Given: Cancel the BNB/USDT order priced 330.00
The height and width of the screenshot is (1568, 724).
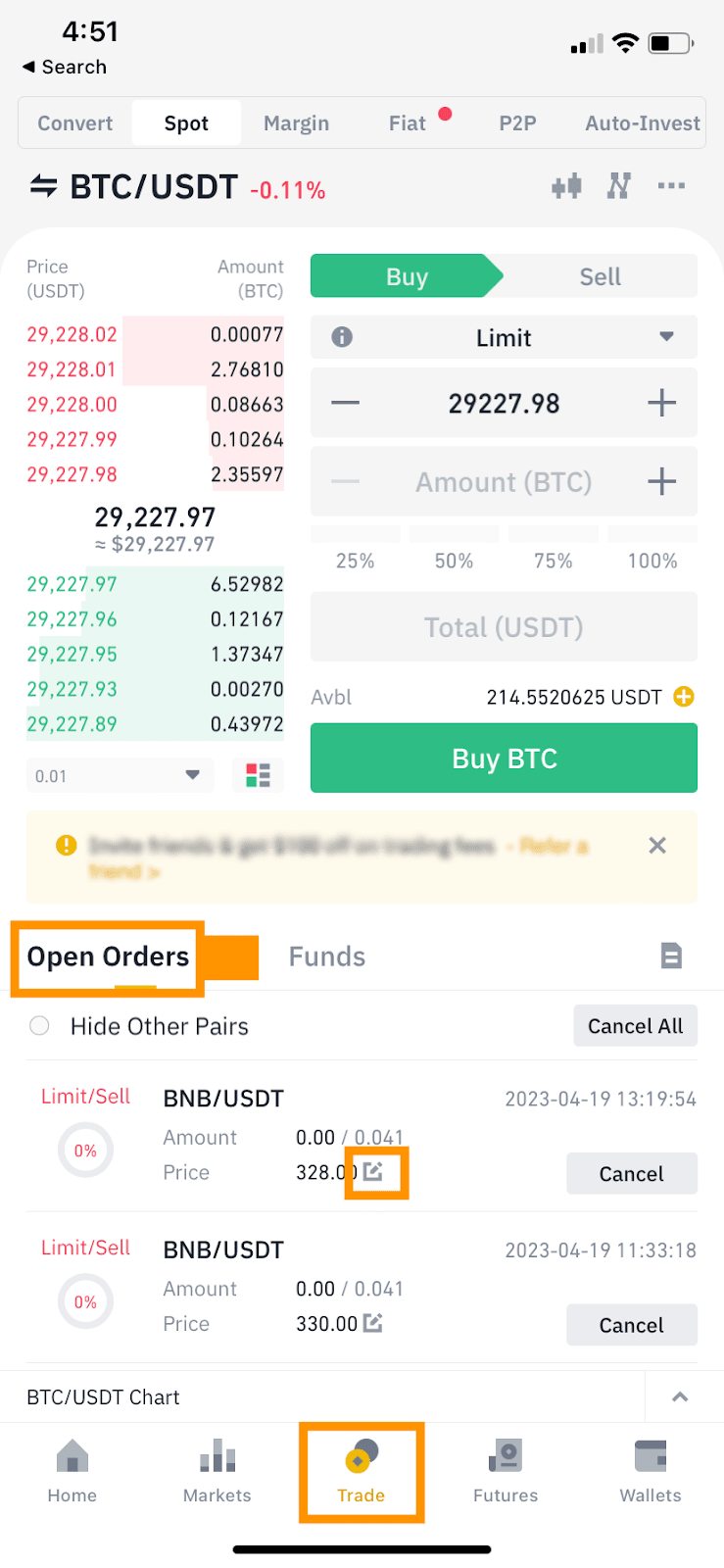Looking at the screenshot, I should (631, 1325).
